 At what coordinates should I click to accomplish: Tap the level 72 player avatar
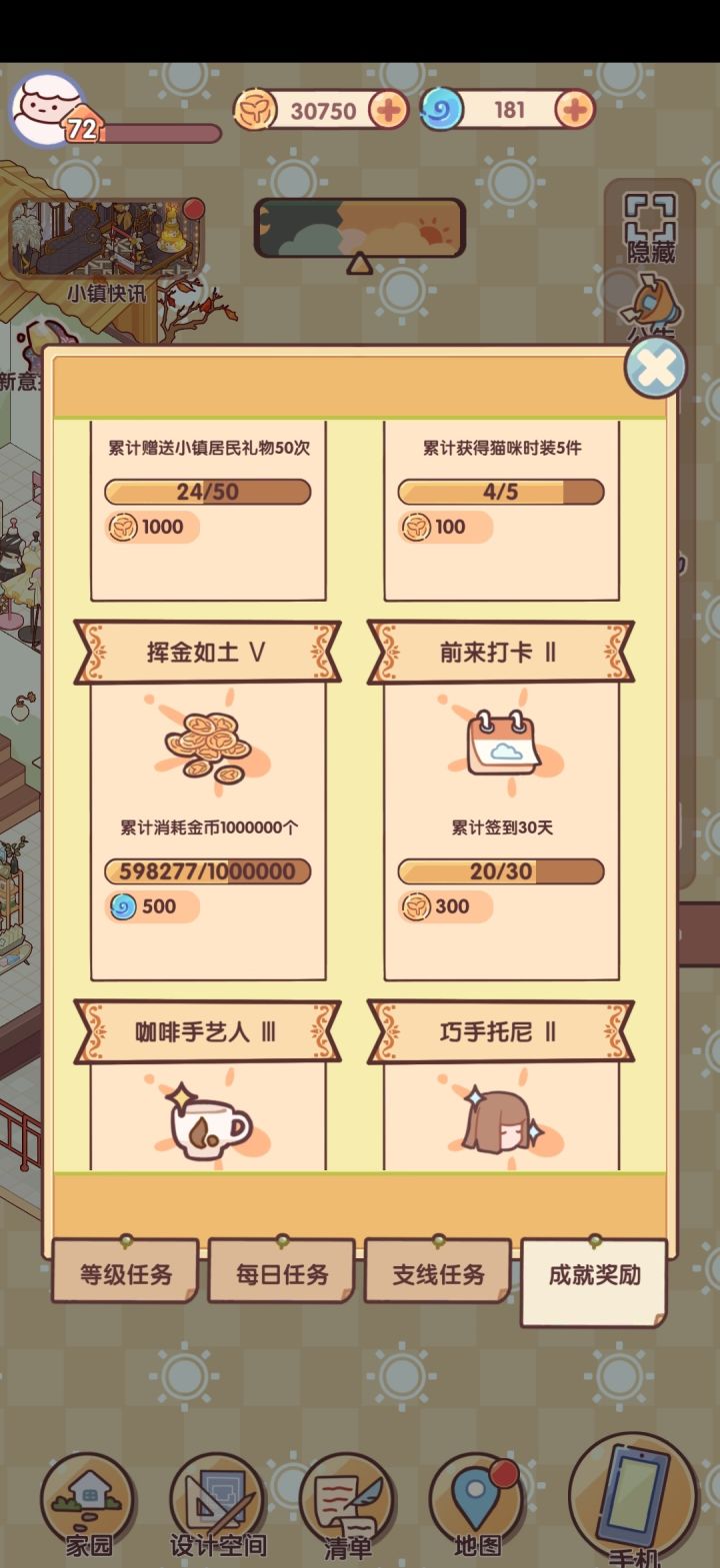pos(48,110)
